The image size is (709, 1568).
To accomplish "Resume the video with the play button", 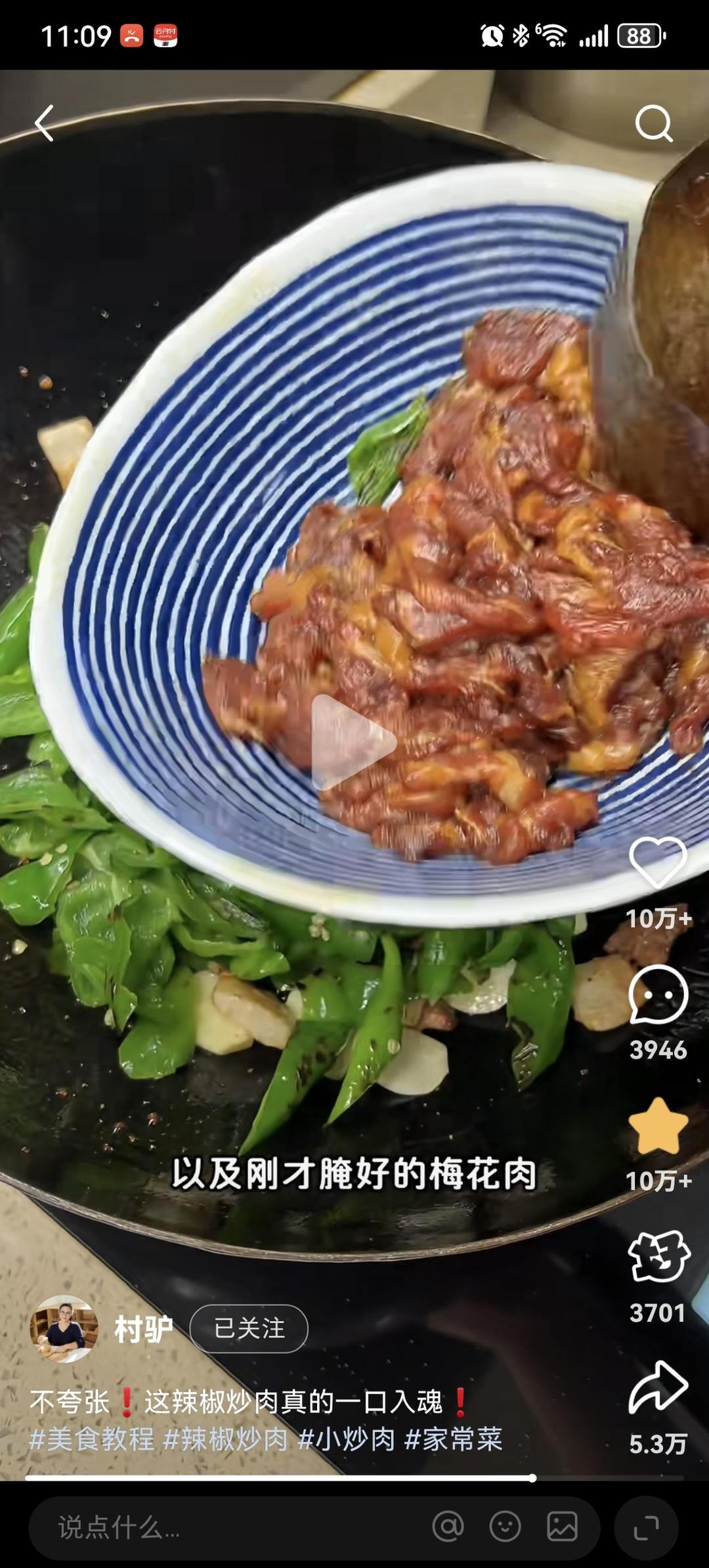I will [x=353, y=743].
